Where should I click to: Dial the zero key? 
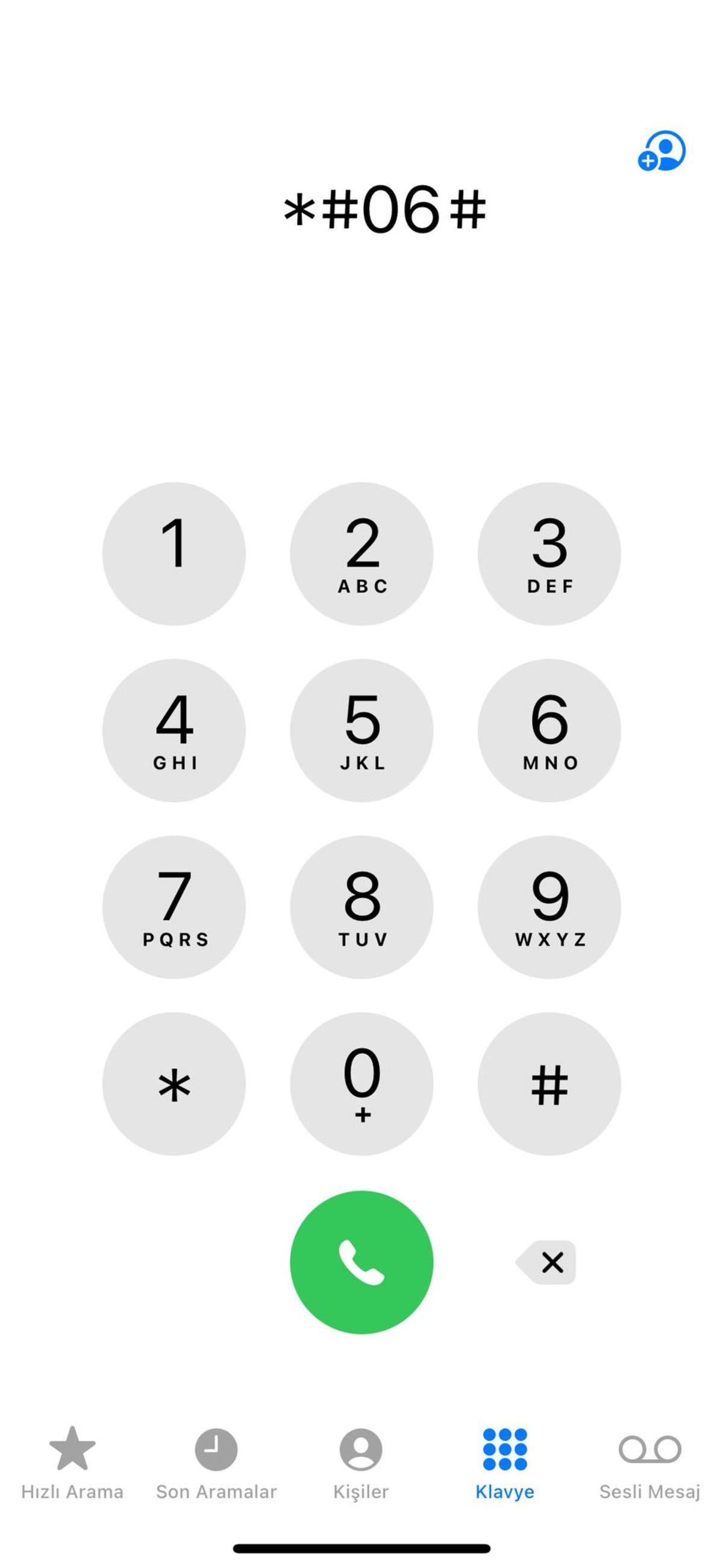click(361, 1083)
